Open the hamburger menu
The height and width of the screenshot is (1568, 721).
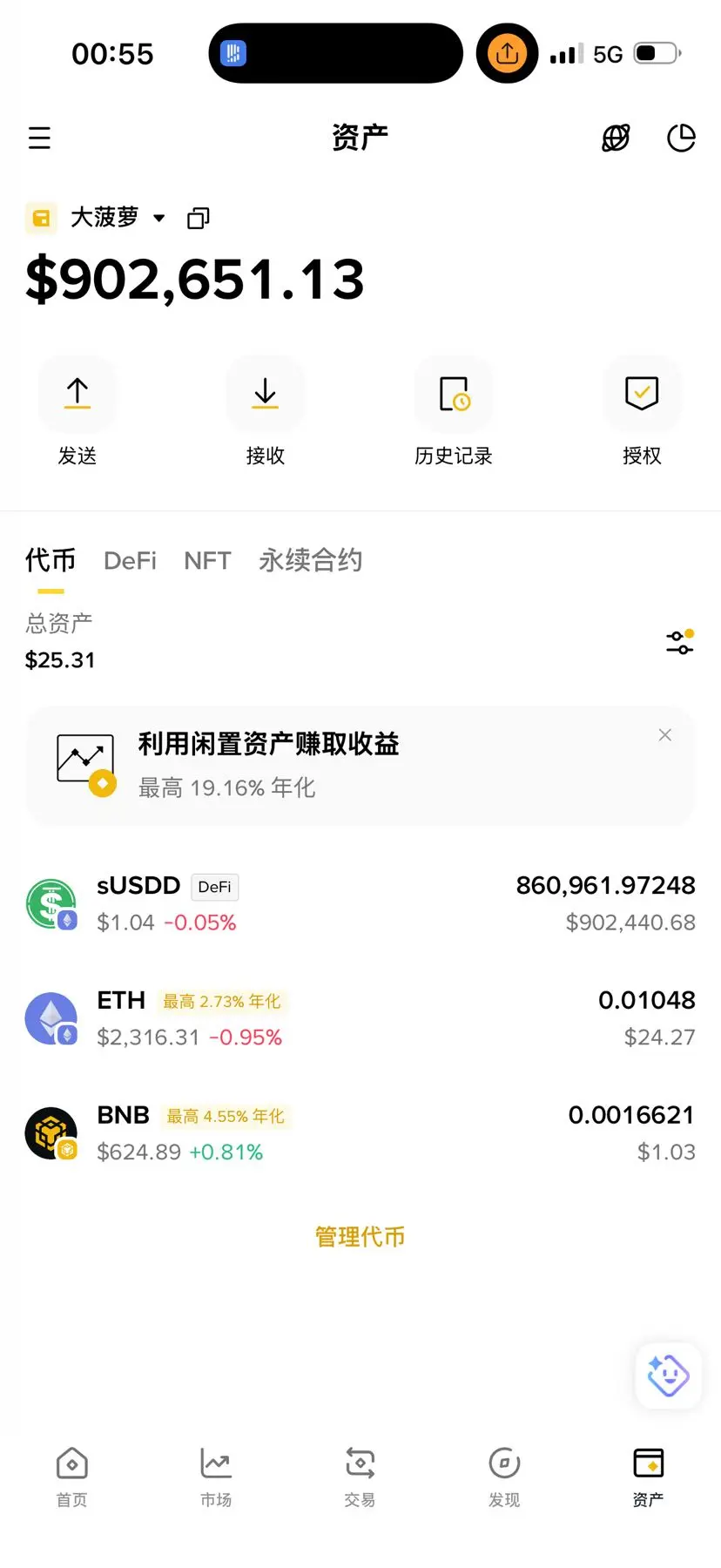coord(39,138)
